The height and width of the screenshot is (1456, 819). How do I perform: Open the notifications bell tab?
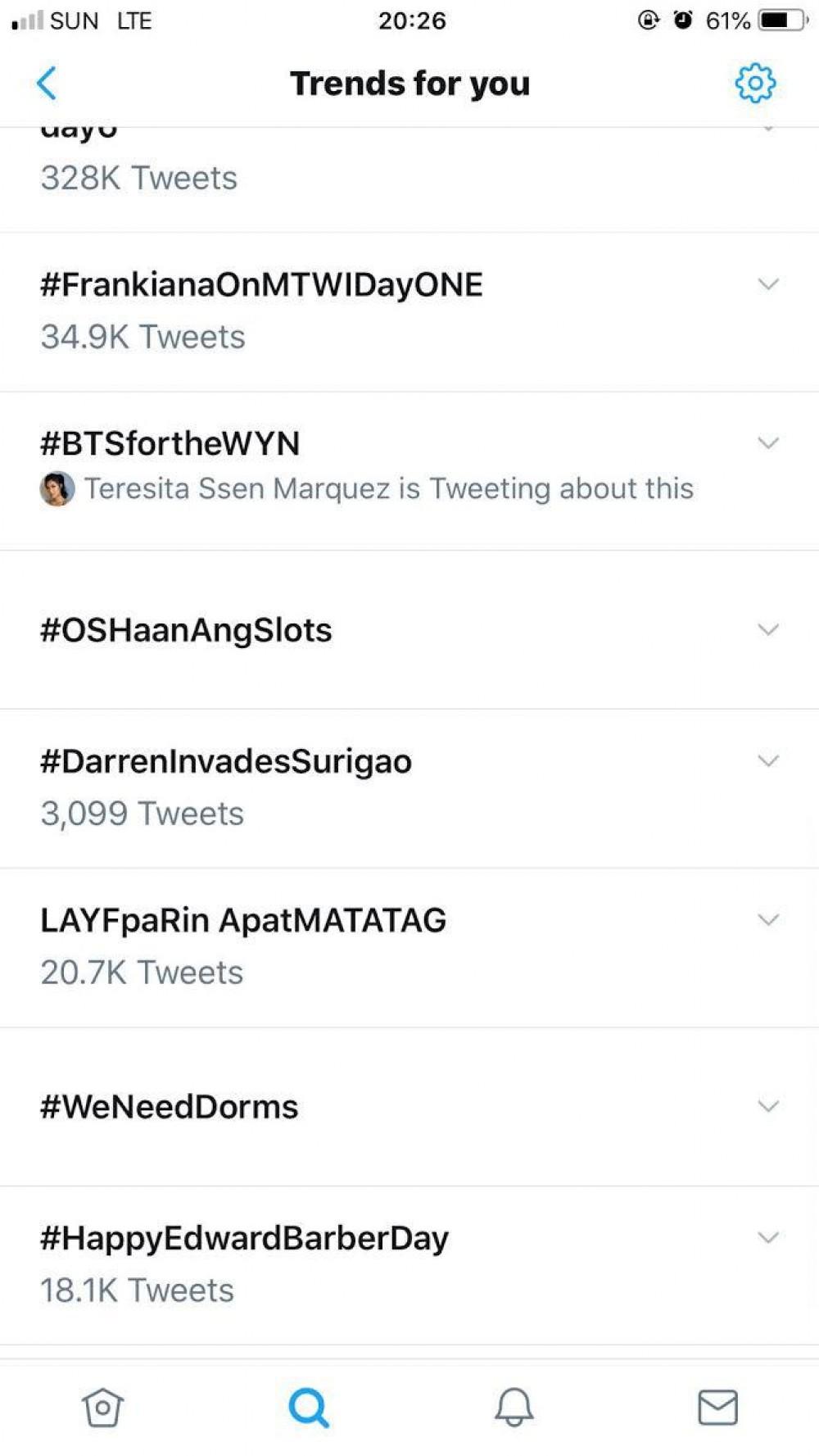[x=514, y=1408]
